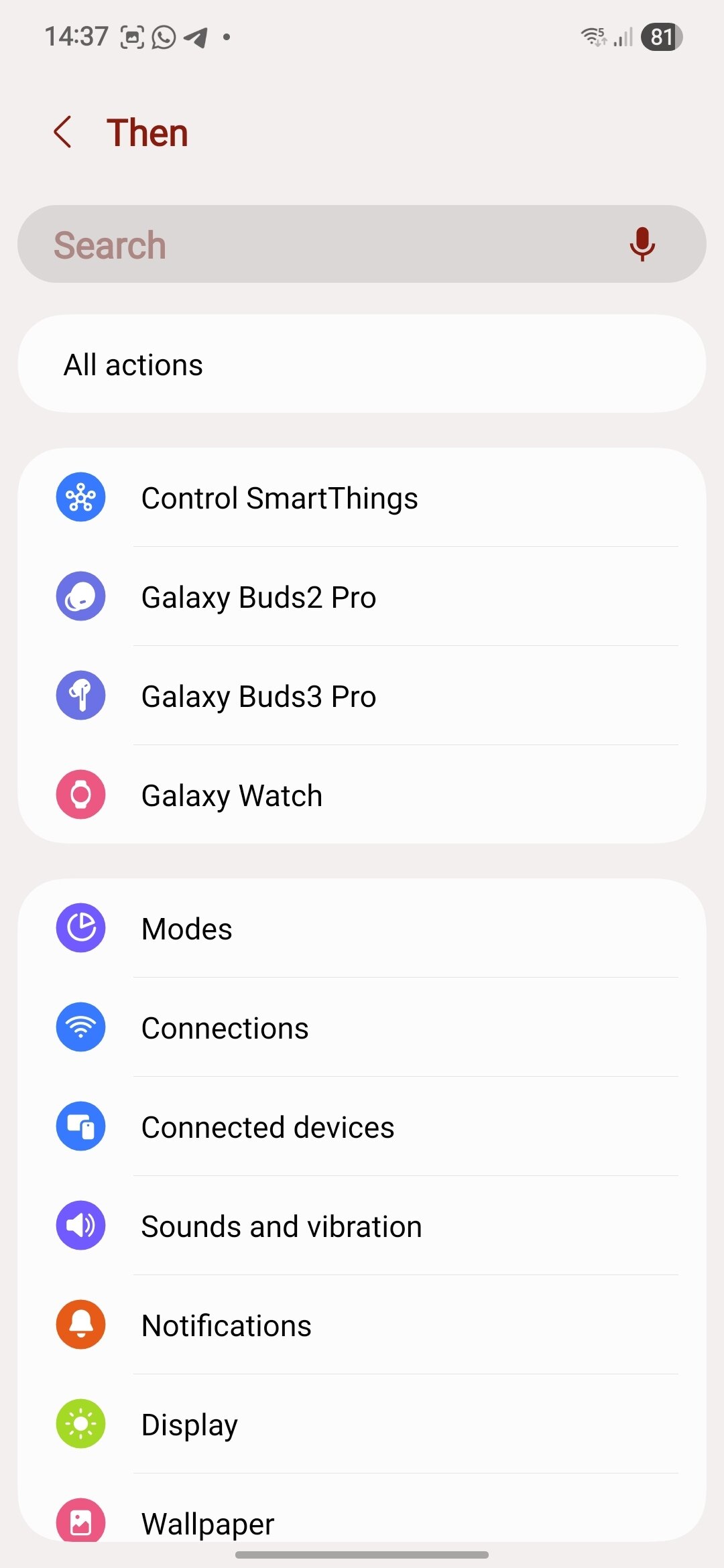Select the Connections category

[x=362, y=1028]
